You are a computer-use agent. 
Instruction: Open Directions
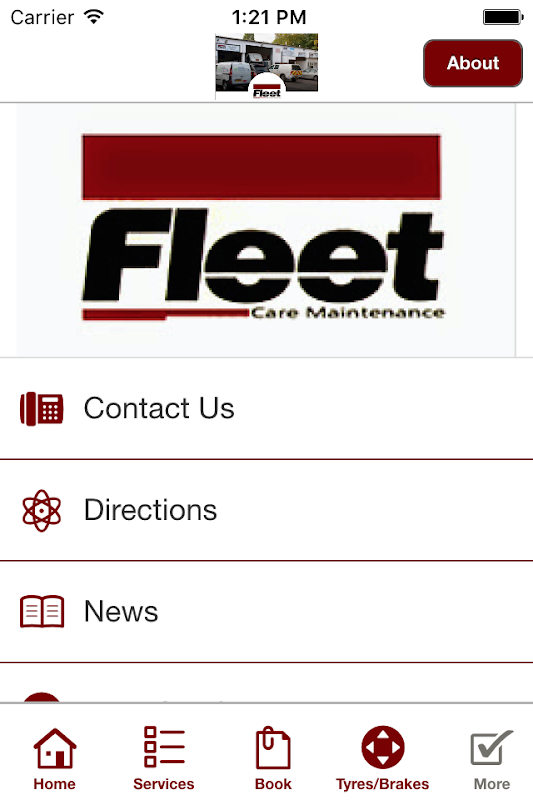266,510
